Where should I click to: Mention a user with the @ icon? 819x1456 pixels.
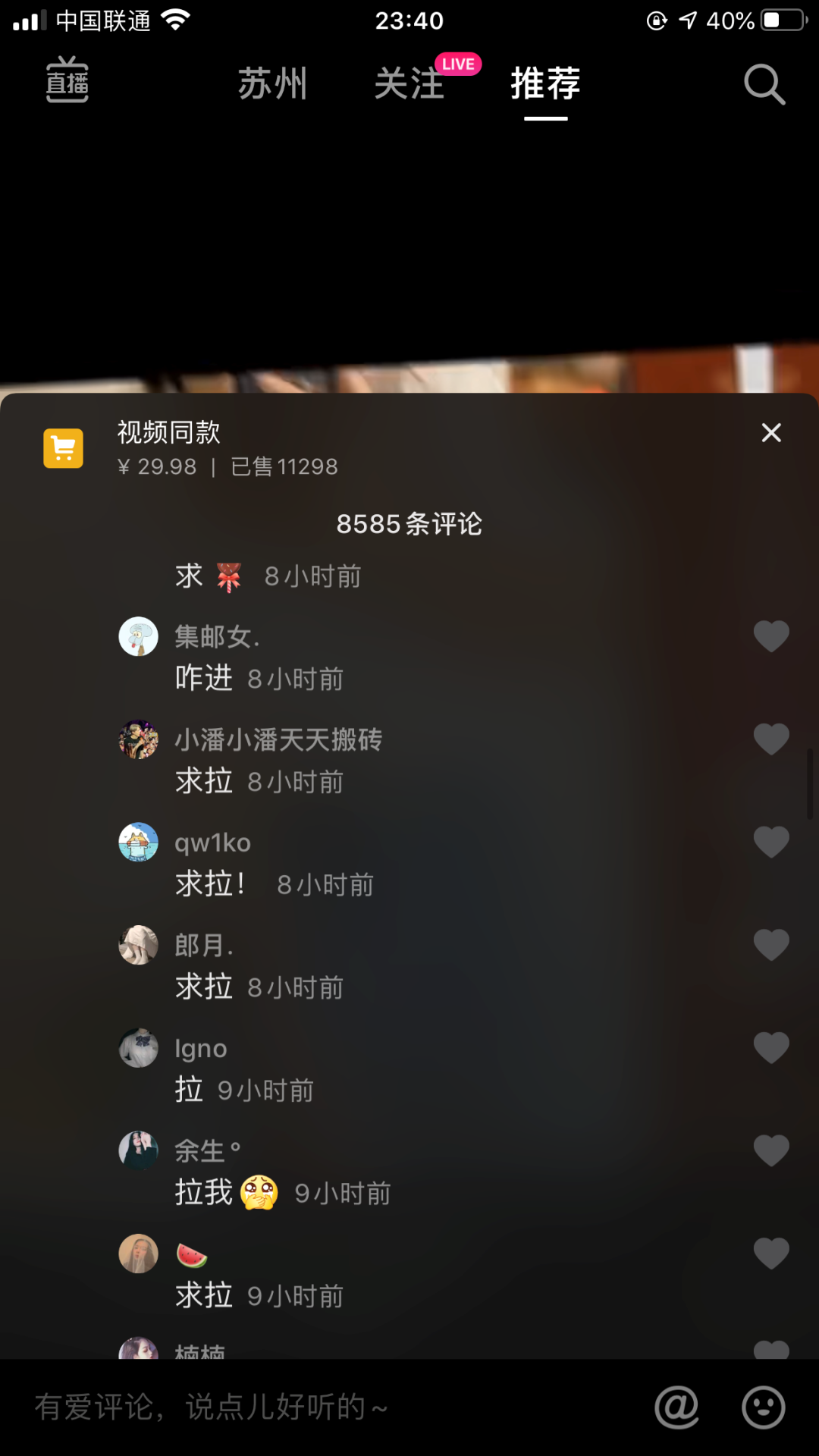[676, 1407]
